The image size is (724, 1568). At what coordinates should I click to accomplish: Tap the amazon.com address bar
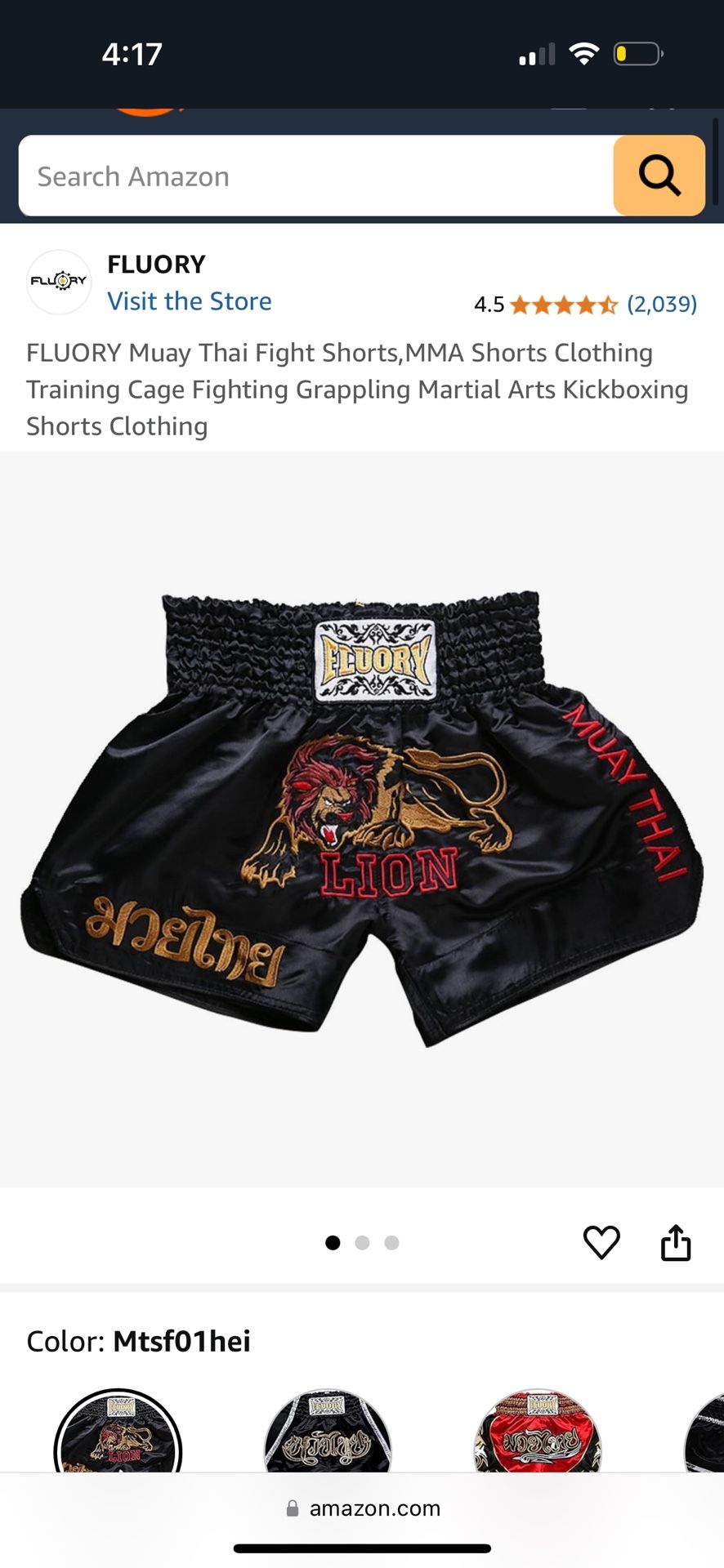tap(362, 1508)
